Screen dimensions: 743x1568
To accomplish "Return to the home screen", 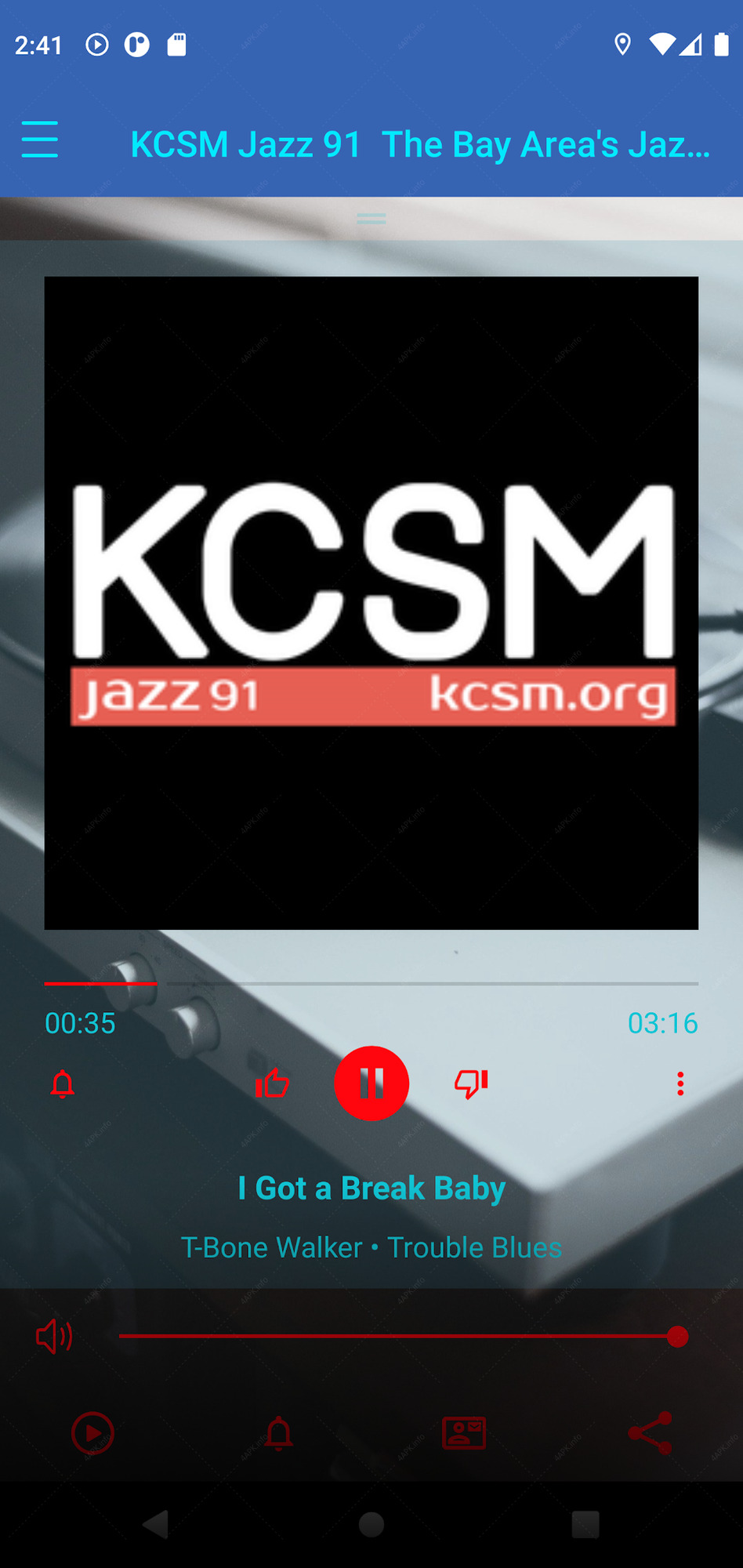I will [371, 1525].
